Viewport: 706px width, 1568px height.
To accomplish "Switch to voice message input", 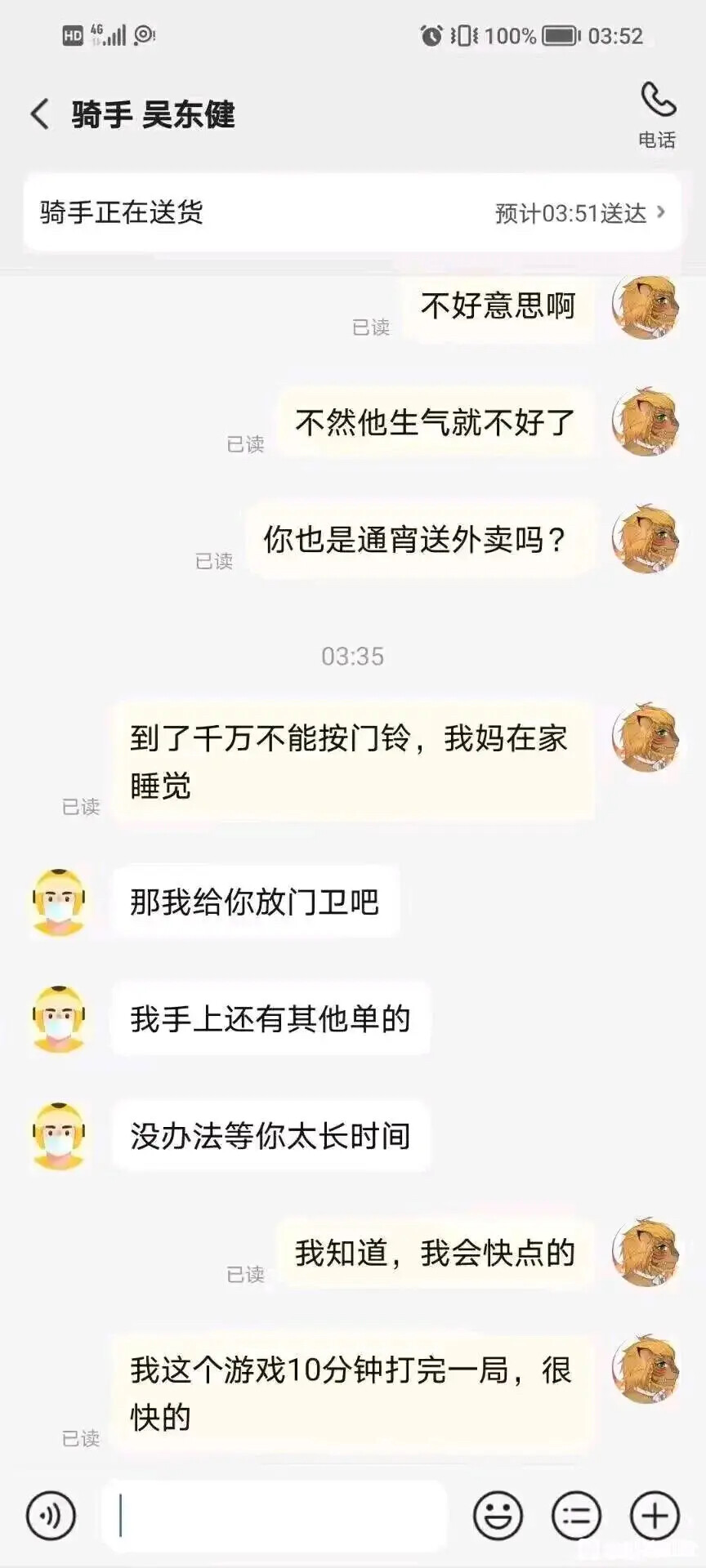I will click(x=51, y=1516).
